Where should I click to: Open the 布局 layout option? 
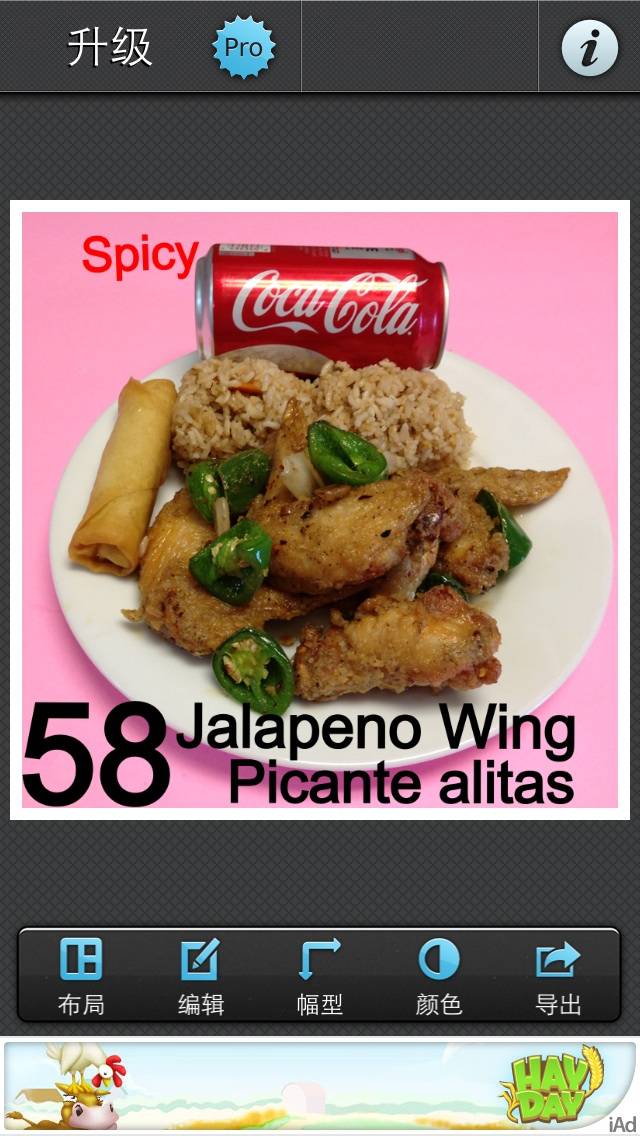[x=81, y=976]
